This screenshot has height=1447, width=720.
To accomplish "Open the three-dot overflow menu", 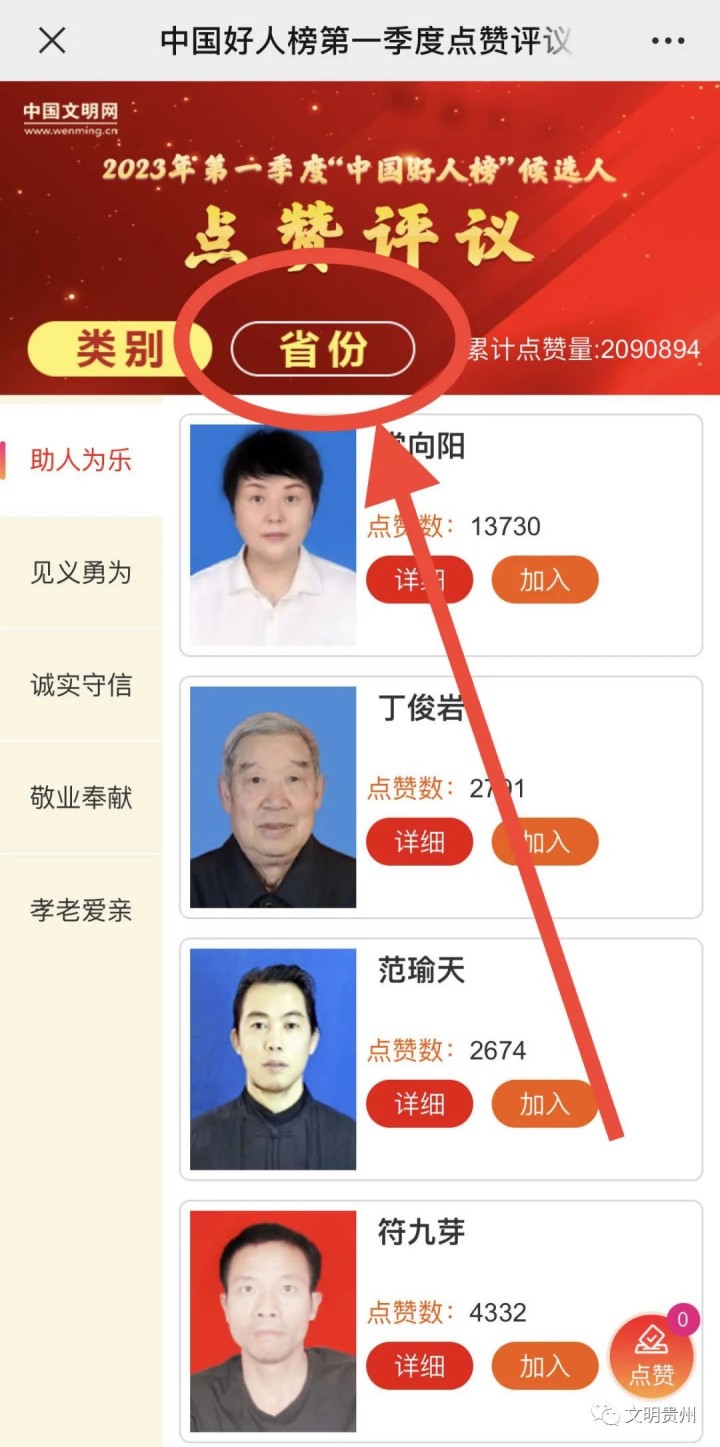I will 668,40.
